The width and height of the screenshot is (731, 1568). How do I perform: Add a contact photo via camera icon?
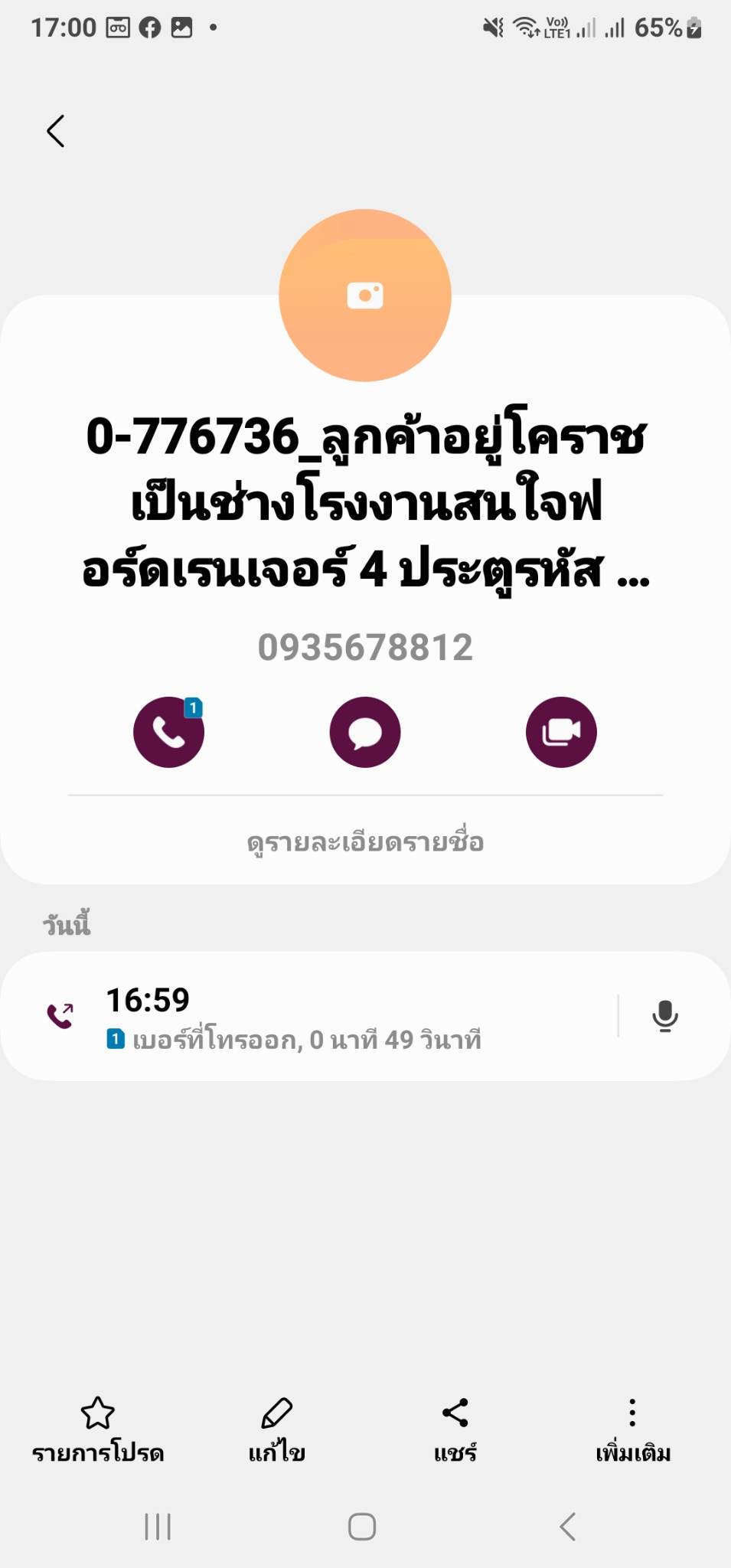pos(365,296)
